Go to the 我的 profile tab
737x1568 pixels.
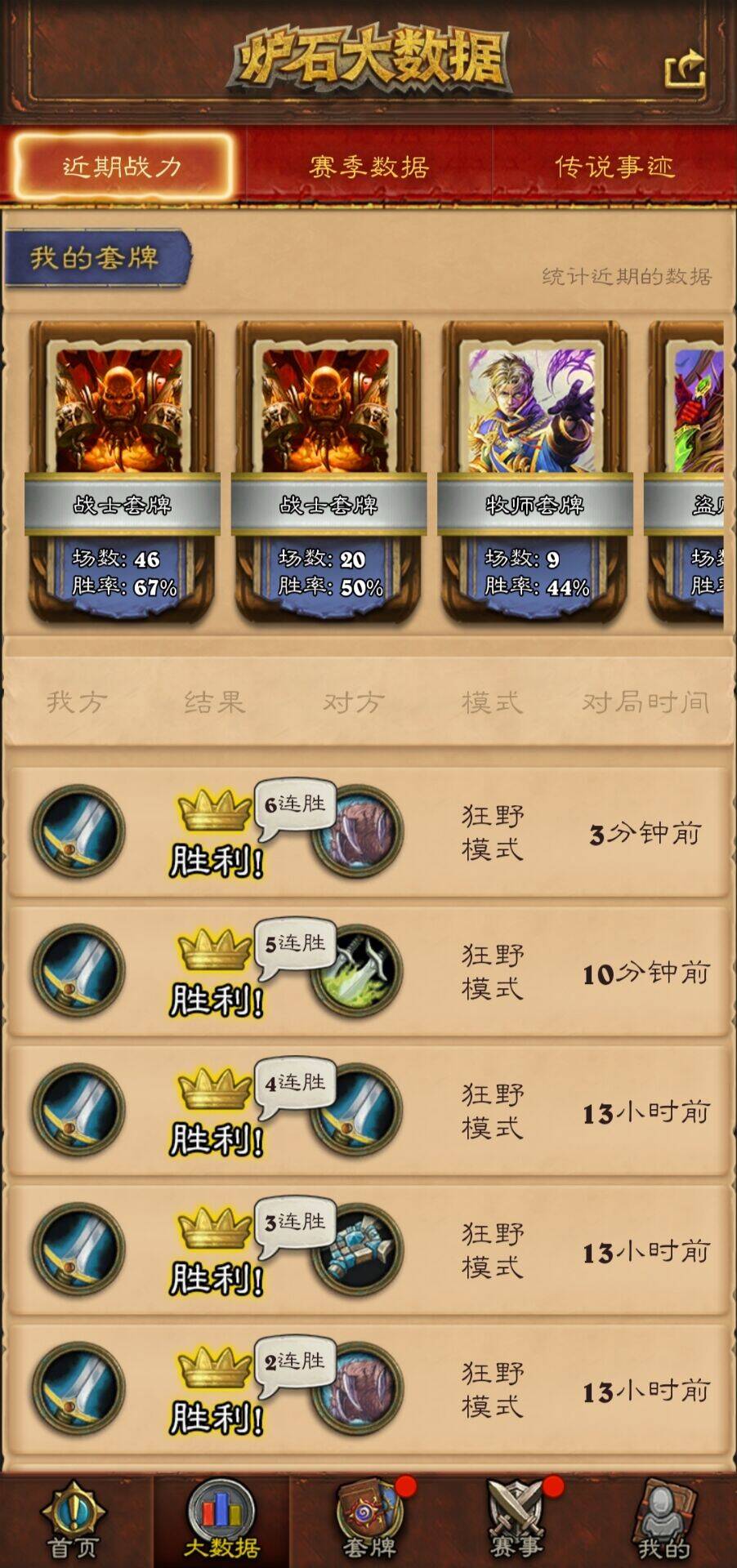[x=663, y=1521]
